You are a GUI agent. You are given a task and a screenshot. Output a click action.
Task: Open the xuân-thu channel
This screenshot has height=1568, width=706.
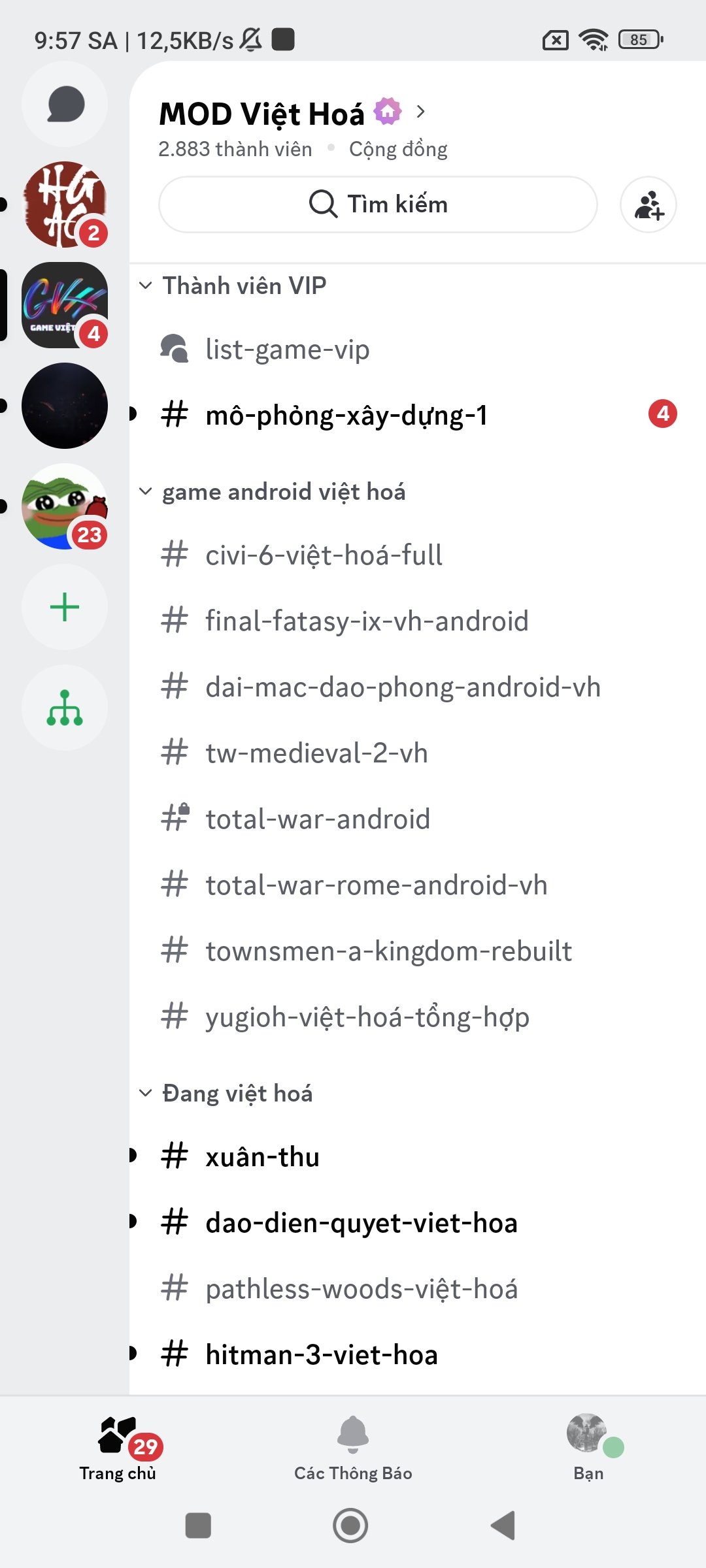262,1157
